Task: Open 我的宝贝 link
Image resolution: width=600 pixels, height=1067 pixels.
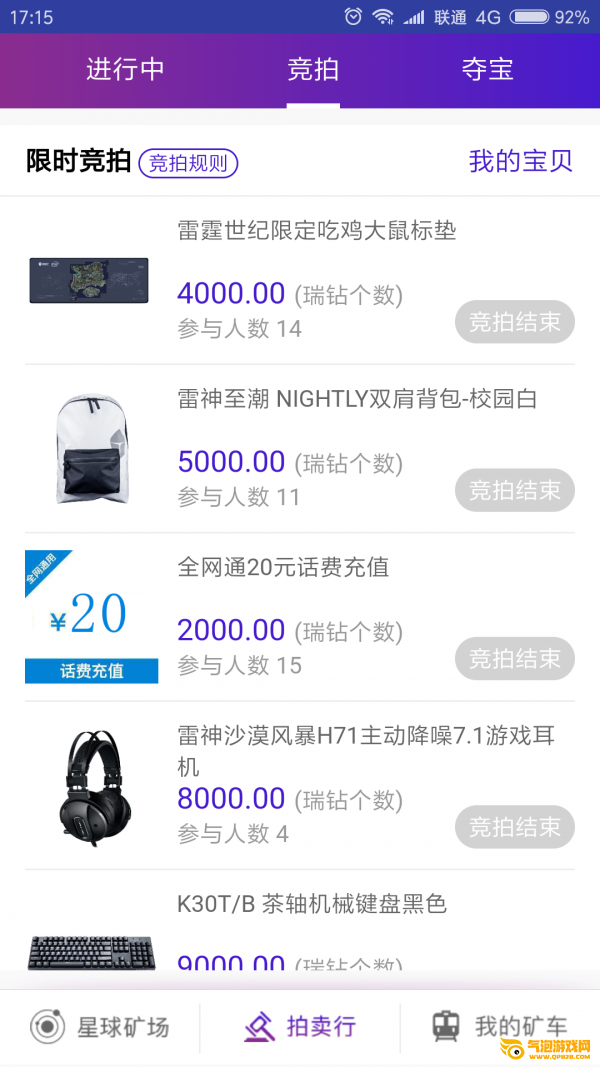Action: pos(520,162)
